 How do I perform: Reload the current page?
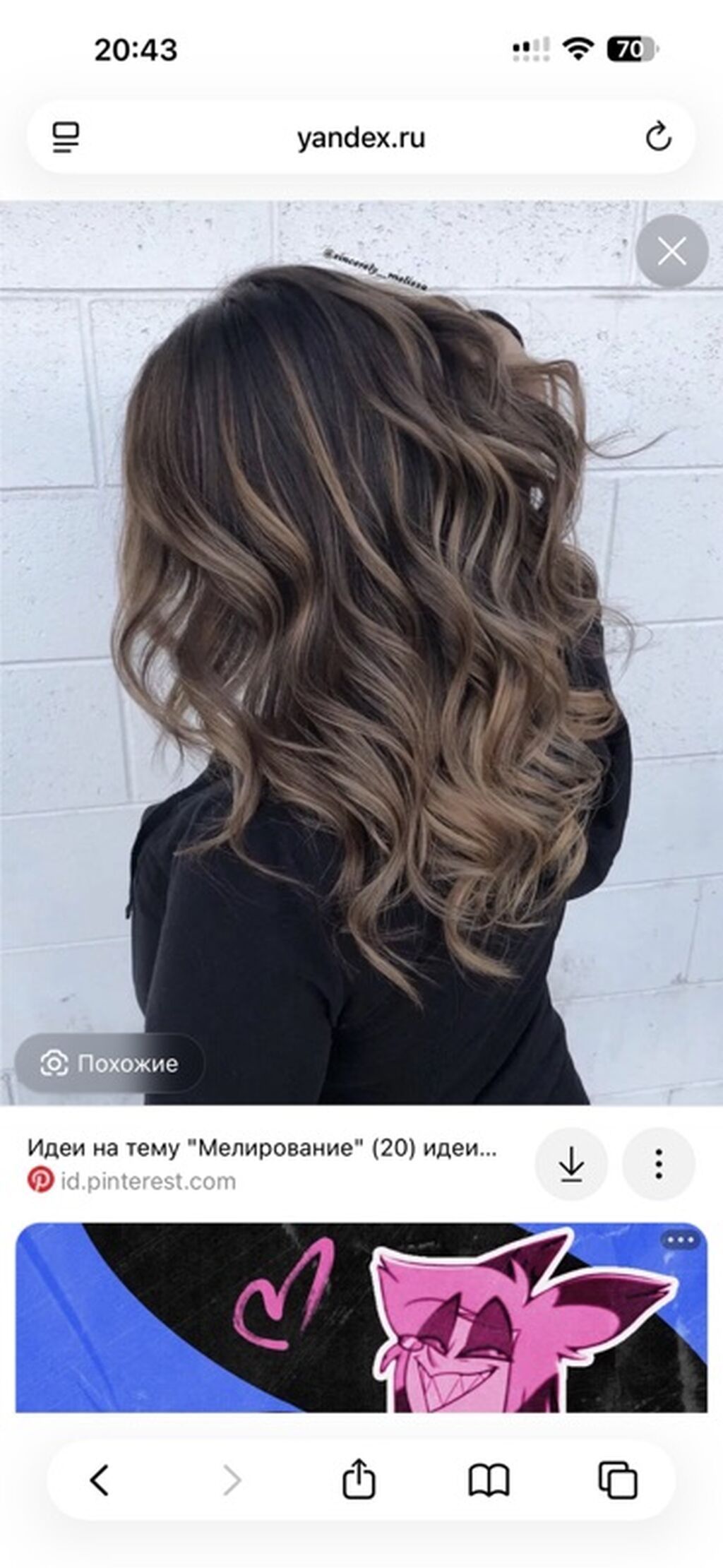(x=658, y=137)
